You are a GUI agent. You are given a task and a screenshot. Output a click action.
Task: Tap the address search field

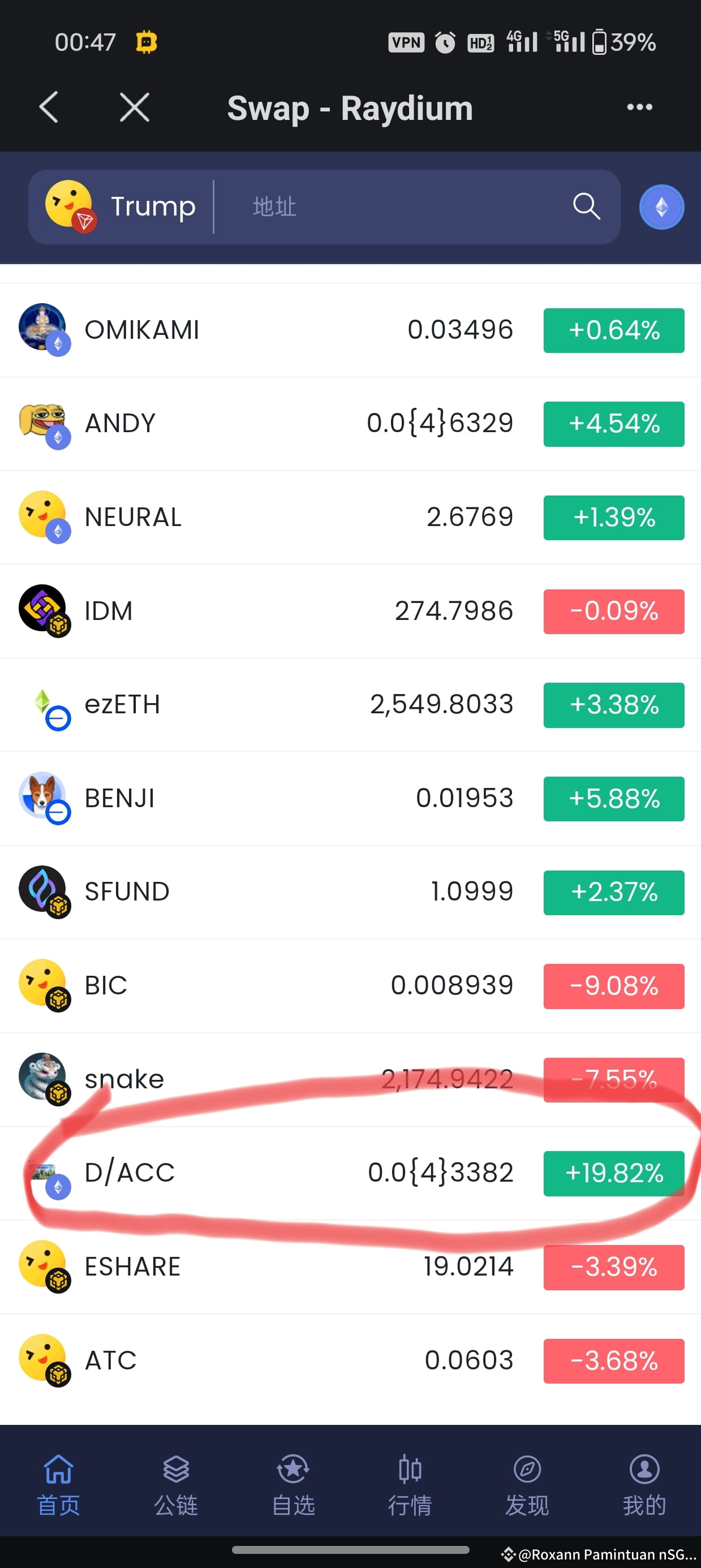[390, 207]
